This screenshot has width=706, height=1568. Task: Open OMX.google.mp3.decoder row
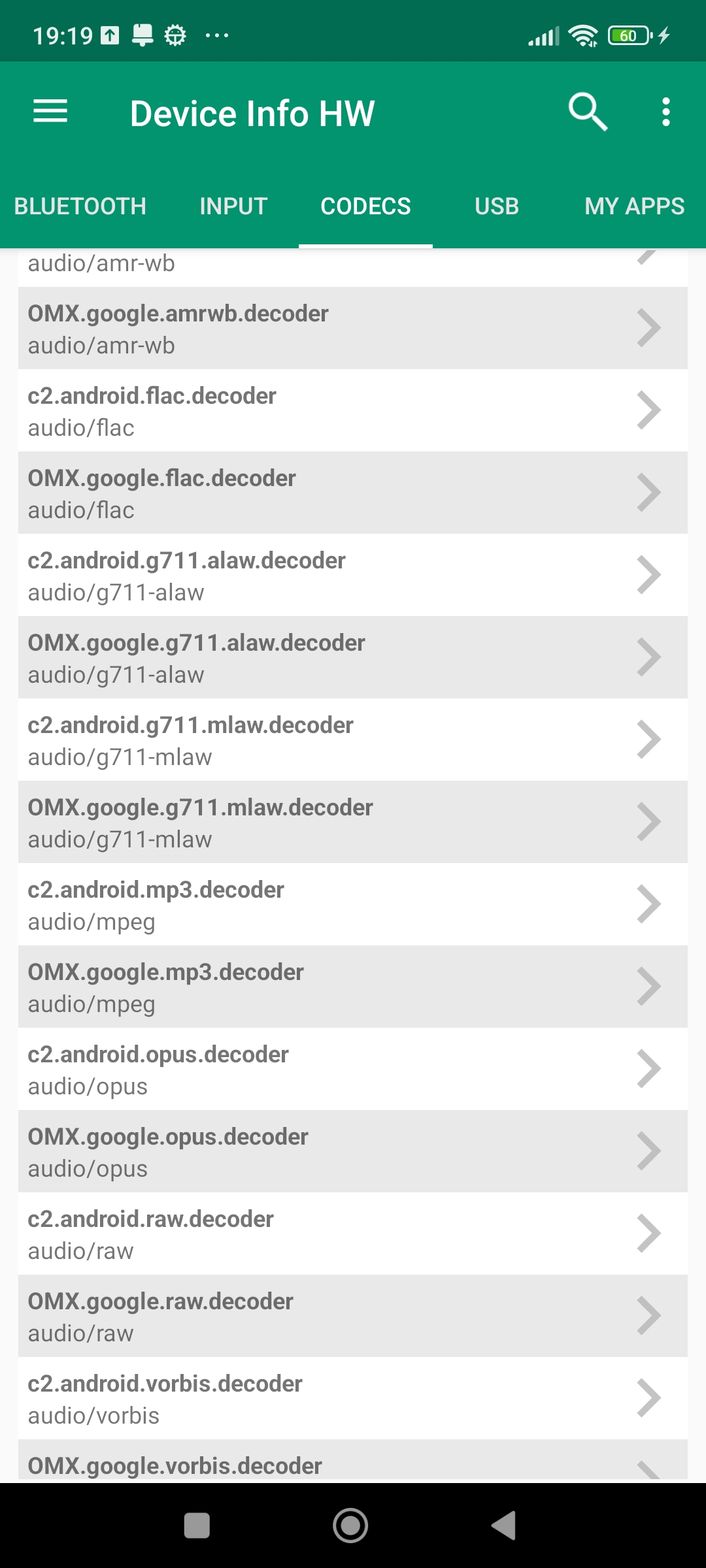pyautogui.click(x=352, y=987)
